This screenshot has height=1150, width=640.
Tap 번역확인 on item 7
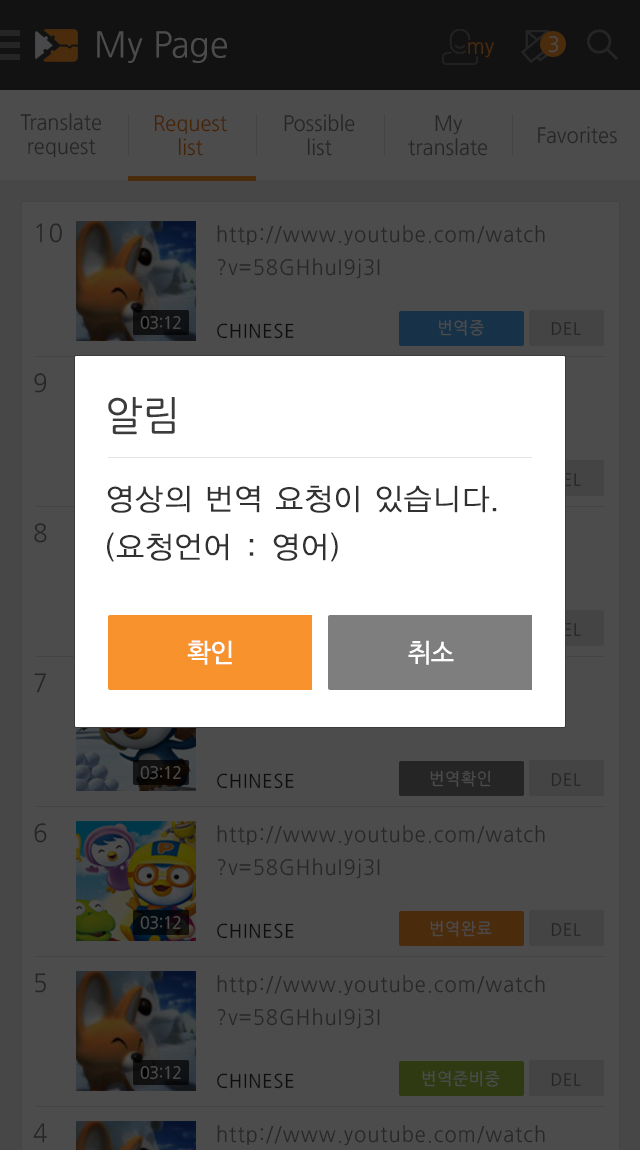tap(461, 778)
